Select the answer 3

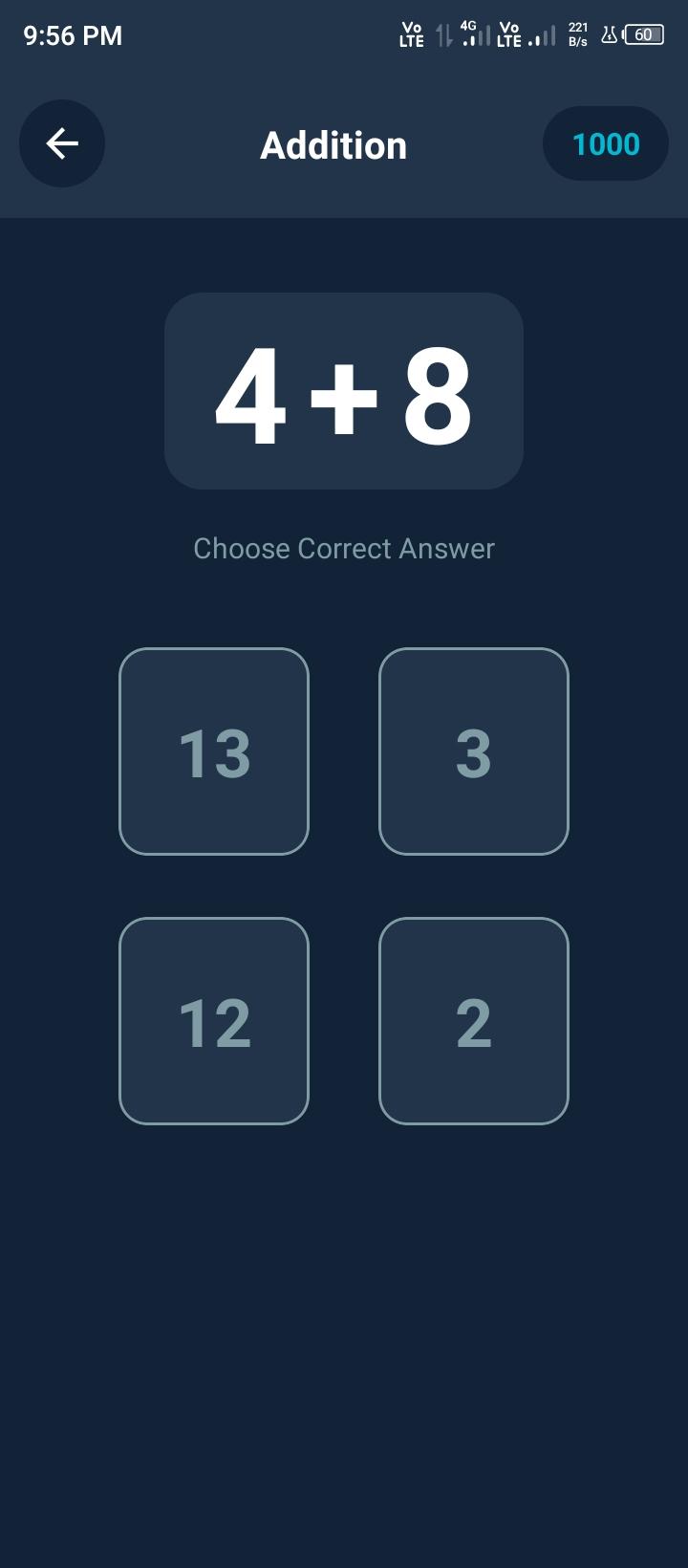pyautogui.click(x=474, y=751)
